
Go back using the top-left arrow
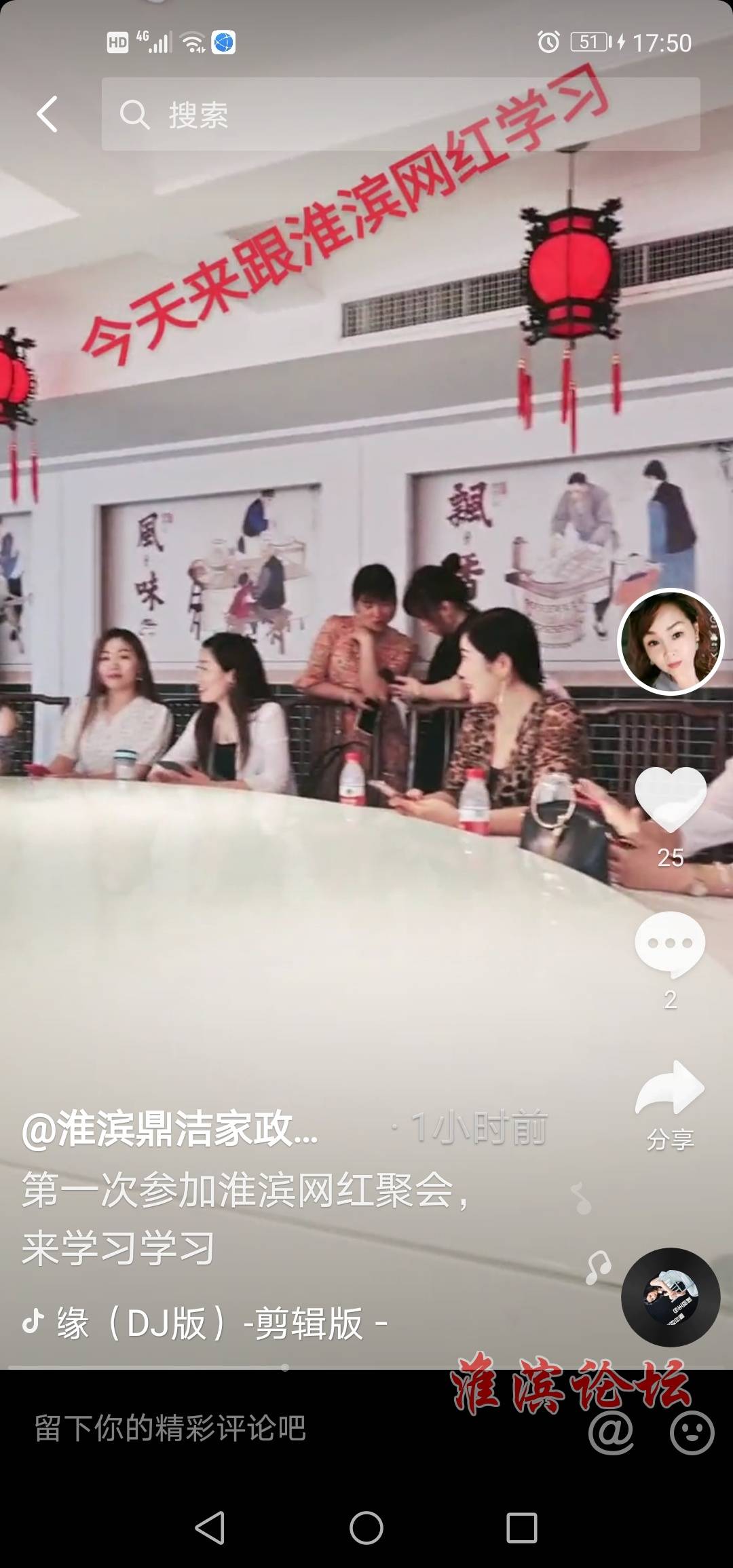pyautogui.click(x=48, y=114)
